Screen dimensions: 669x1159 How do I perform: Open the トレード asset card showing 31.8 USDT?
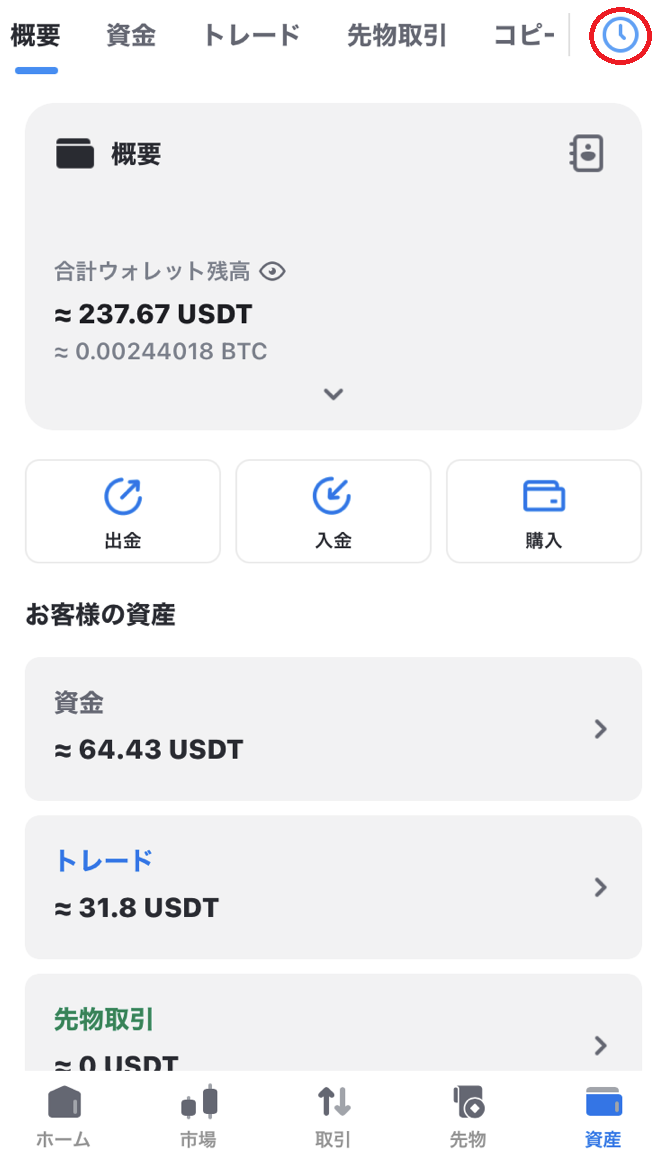(333, 887)
